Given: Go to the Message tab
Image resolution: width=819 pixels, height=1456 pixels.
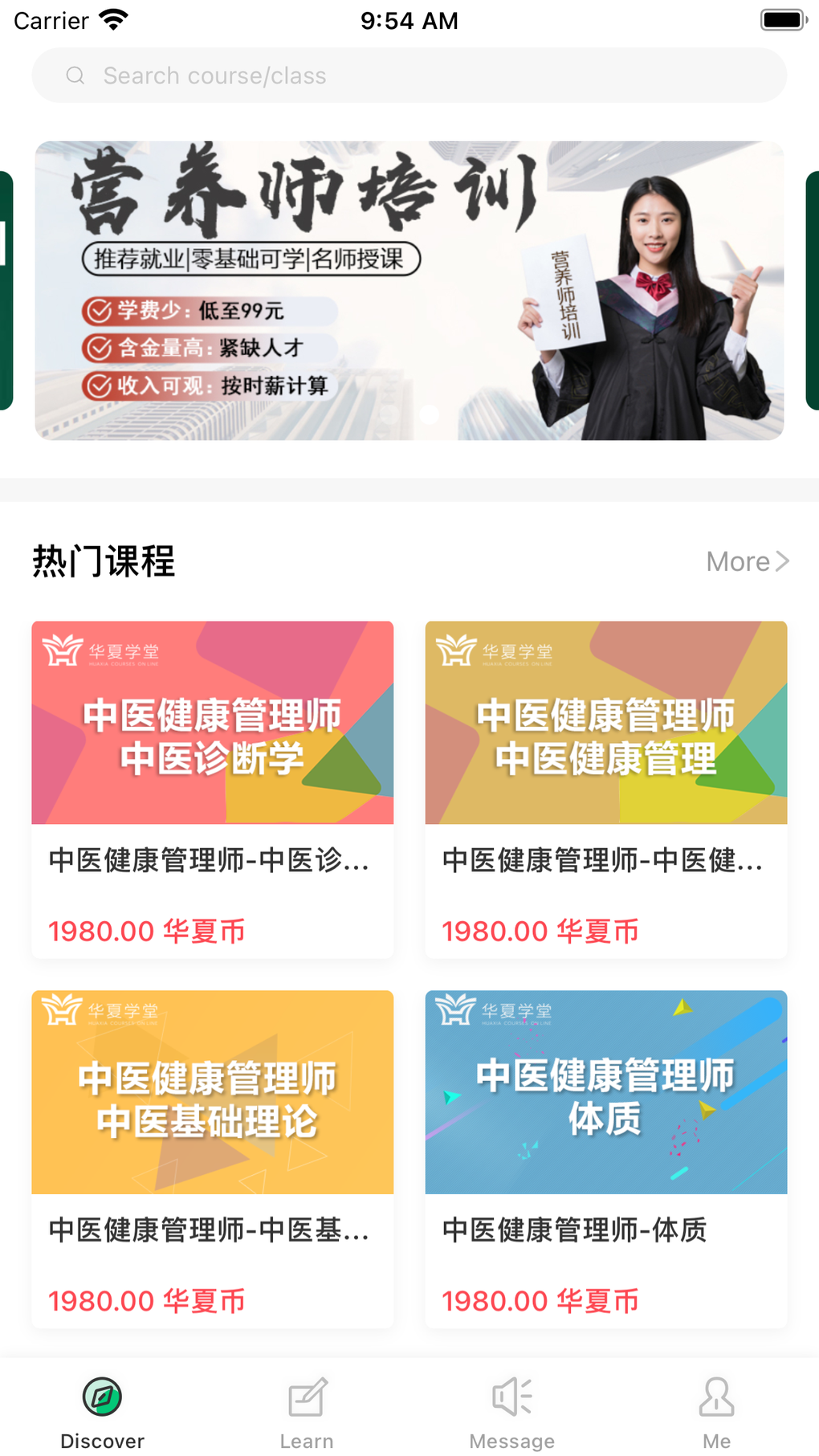Looking at the screenshot, I should click(x=511, y=1413).
